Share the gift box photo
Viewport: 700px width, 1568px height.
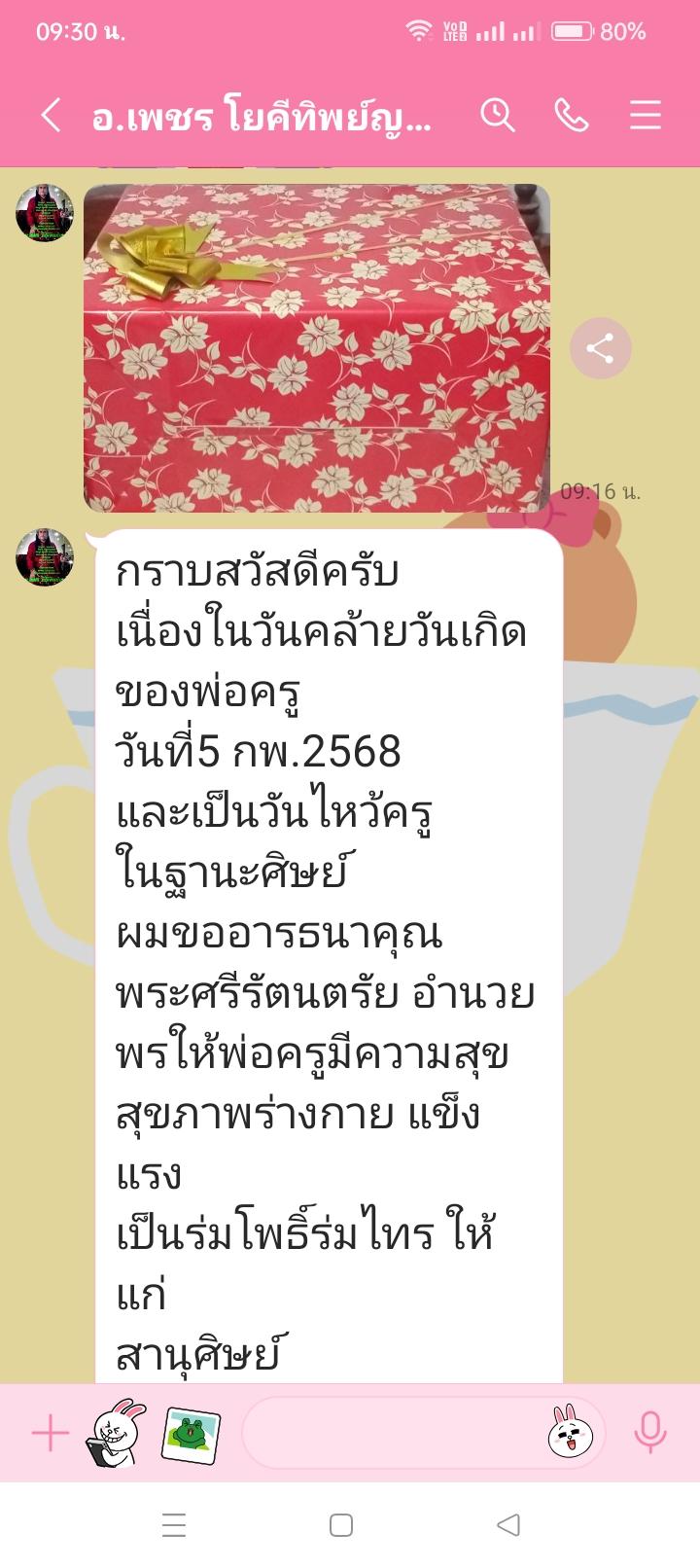click(600, 348)
